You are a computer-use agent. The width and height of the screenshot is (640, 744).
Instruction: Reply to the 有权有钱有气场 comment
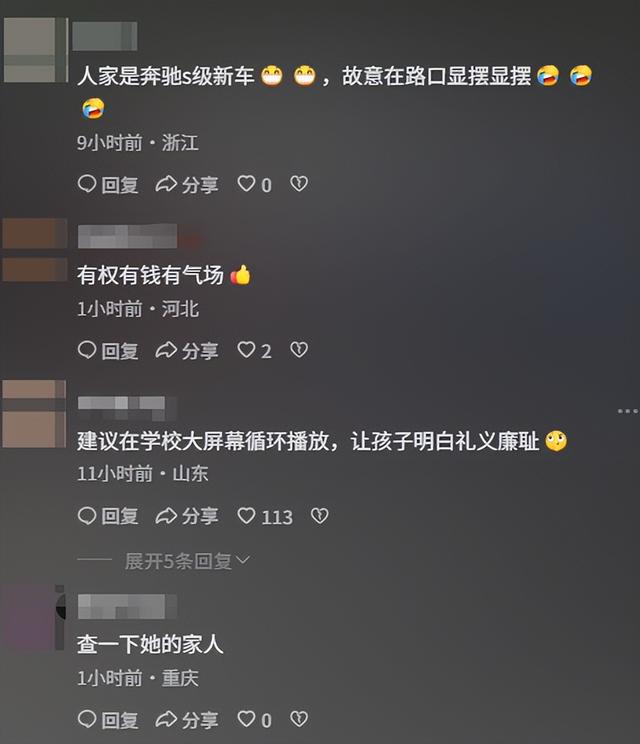coord(108,350)
